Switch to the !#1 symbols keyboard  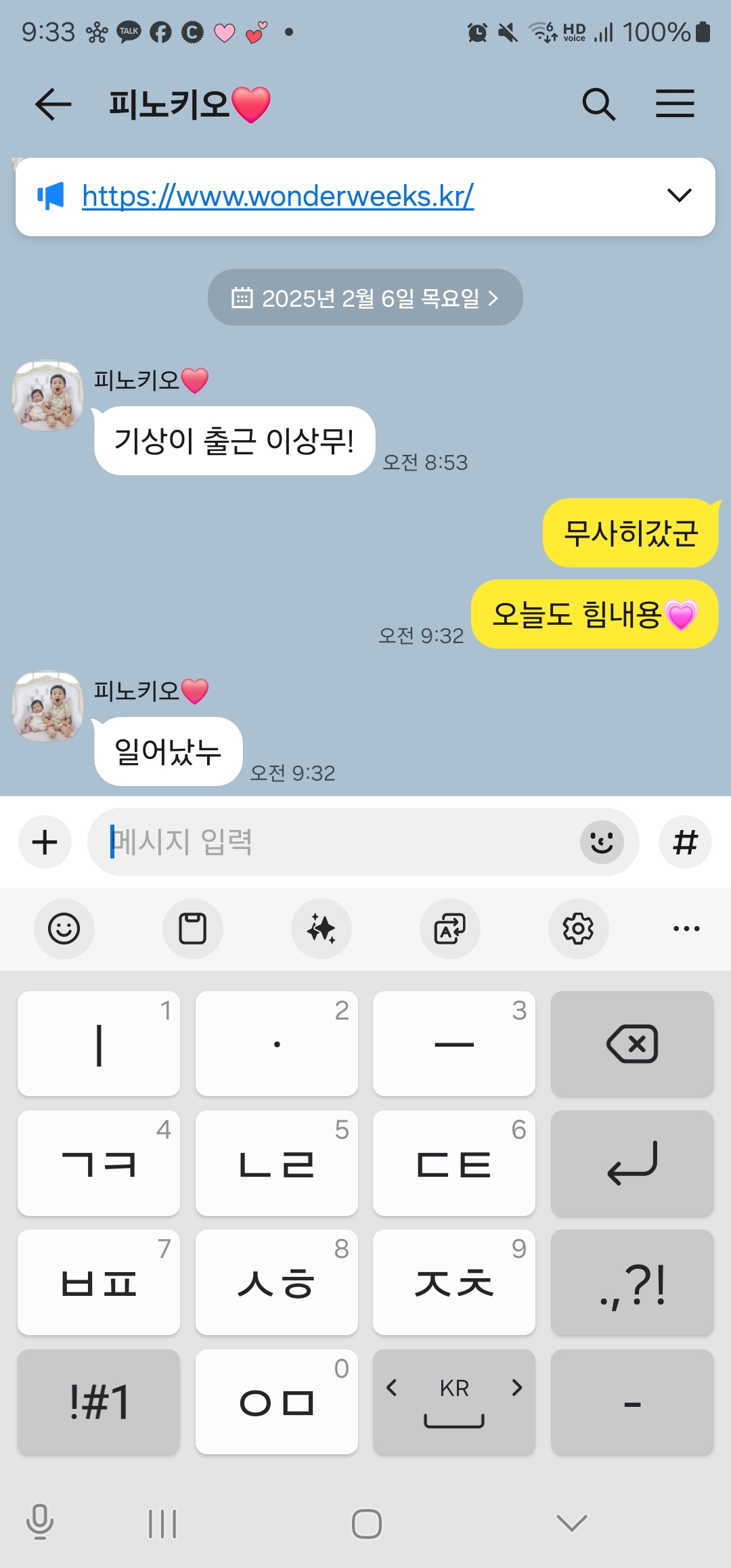(99, 1401)
